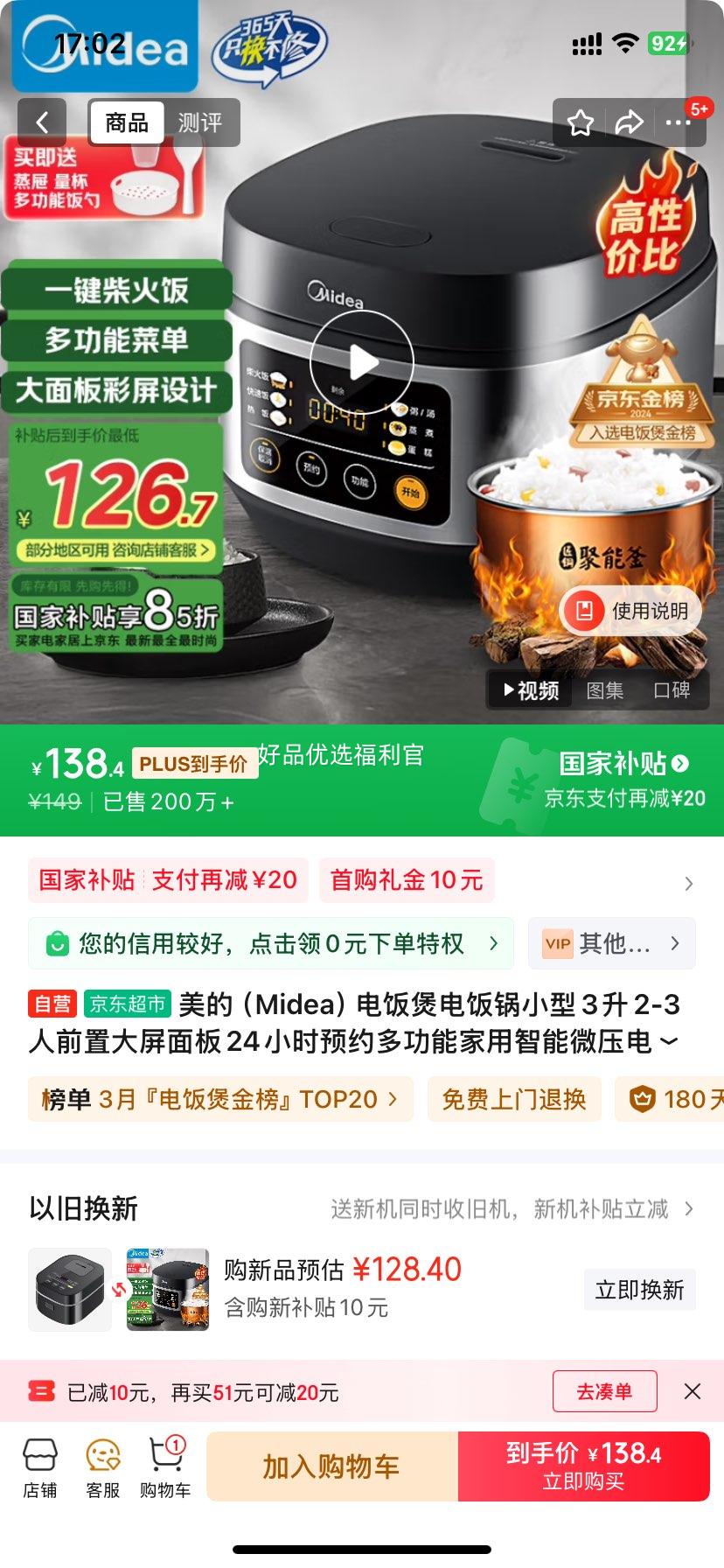Click the old device trade-in thumbnail
The height and width of the screenshot is (1568, 724).
[x=68, y=1288]
